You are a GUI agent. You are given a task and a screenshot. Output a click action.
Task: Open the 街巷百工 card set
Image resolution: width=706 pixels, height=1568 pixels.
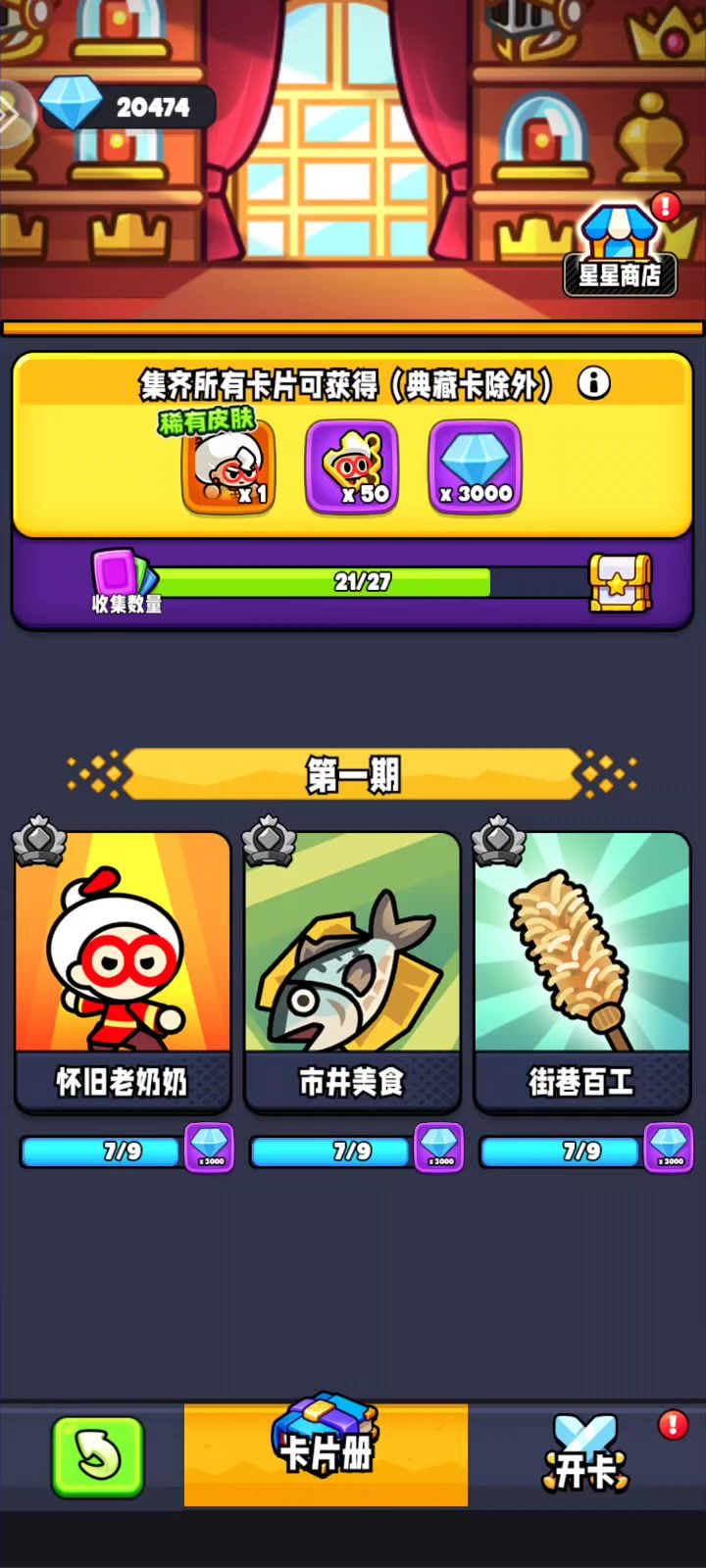click(x=582, y=970)
